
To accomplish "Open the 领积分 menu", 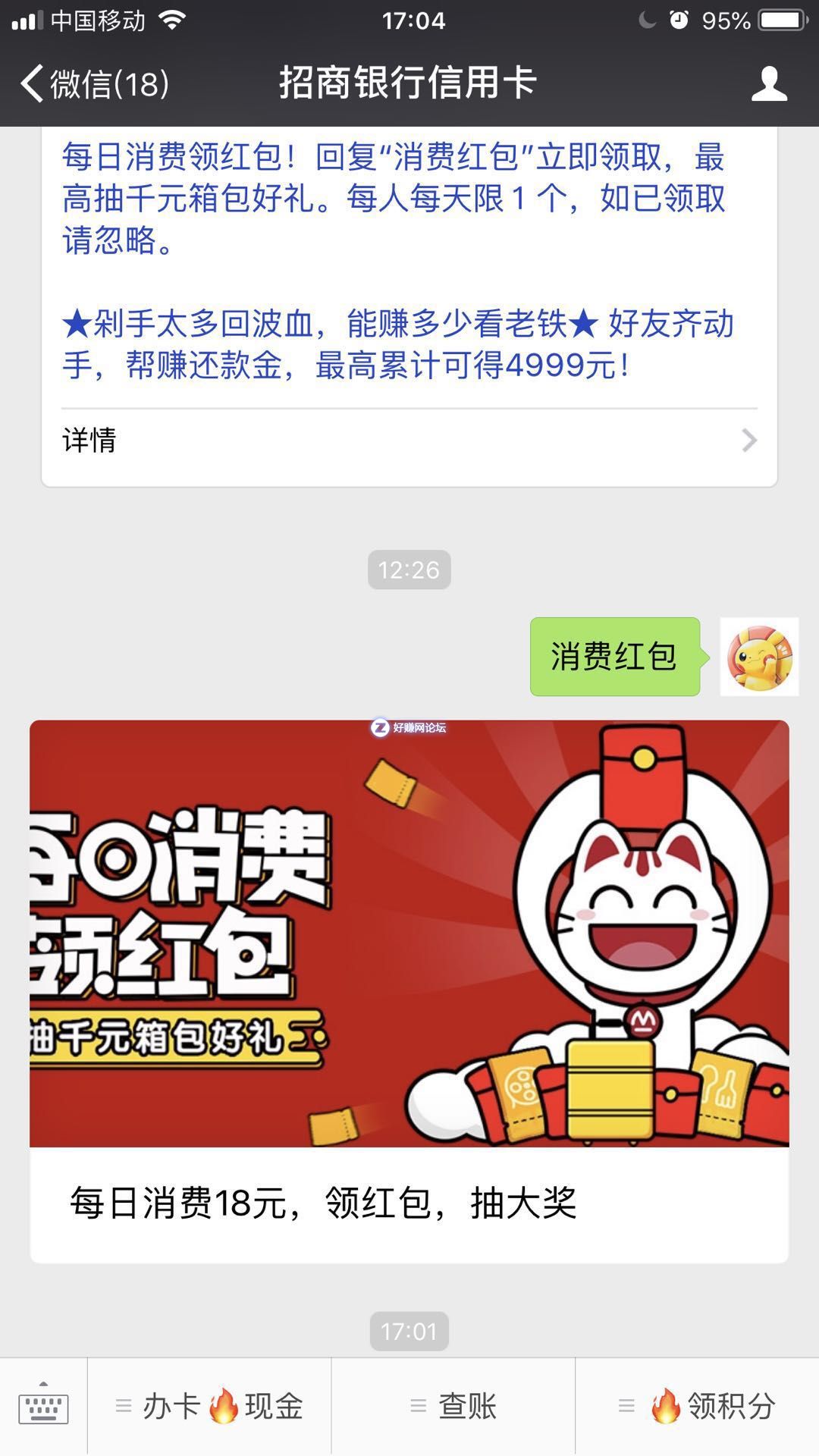I will tap(698, 1407).
